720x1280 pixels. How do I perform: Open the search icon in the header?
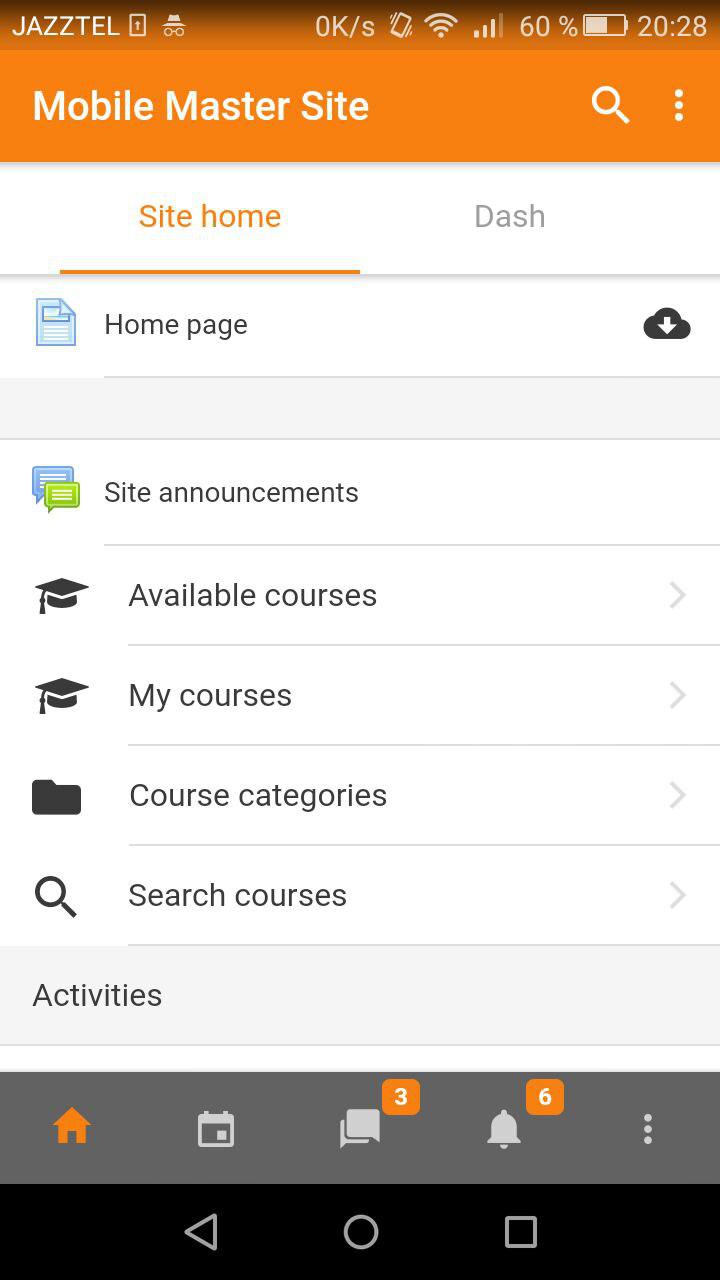pyautogui.click(x=610, y=105)
